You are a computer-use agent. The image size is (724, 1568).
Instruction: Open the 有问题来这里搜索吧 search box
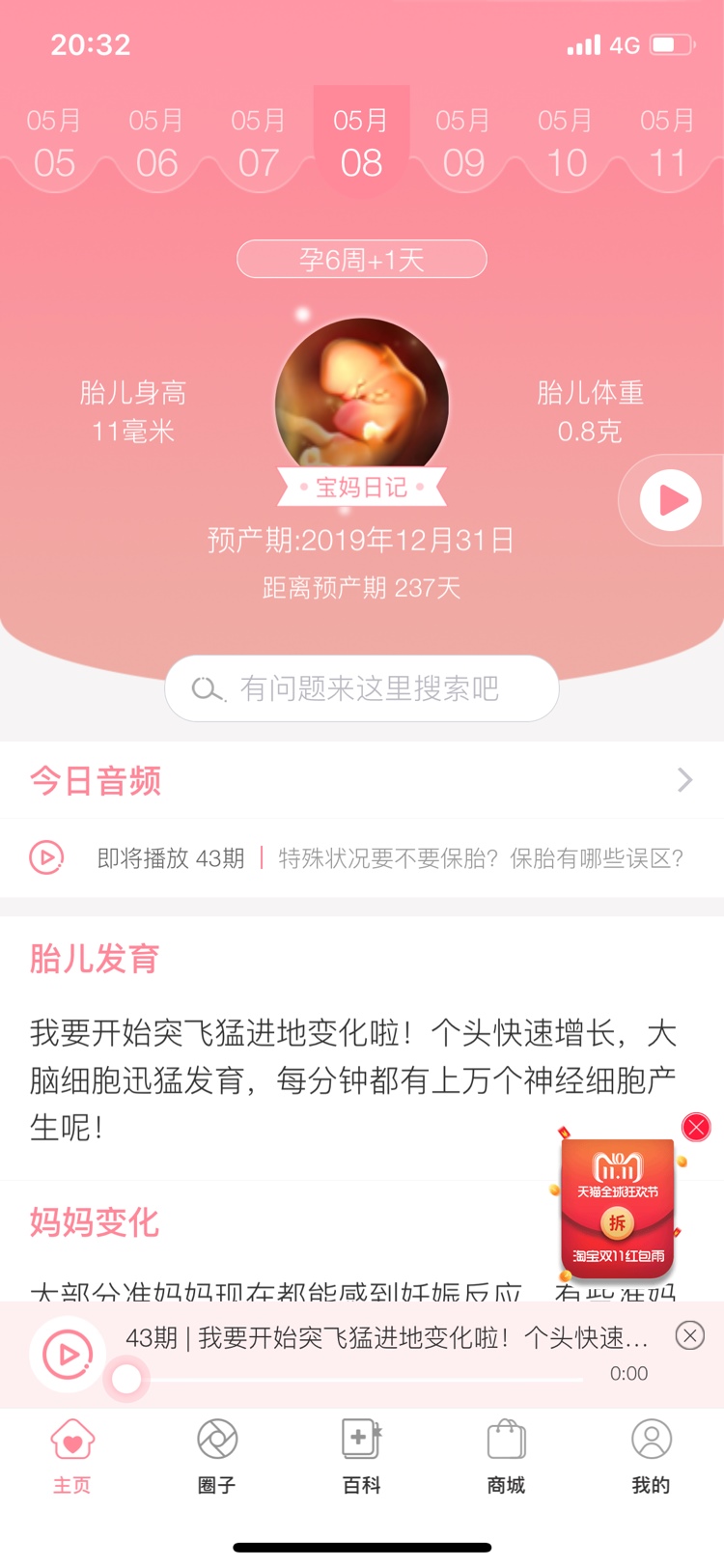coord(362,688)
